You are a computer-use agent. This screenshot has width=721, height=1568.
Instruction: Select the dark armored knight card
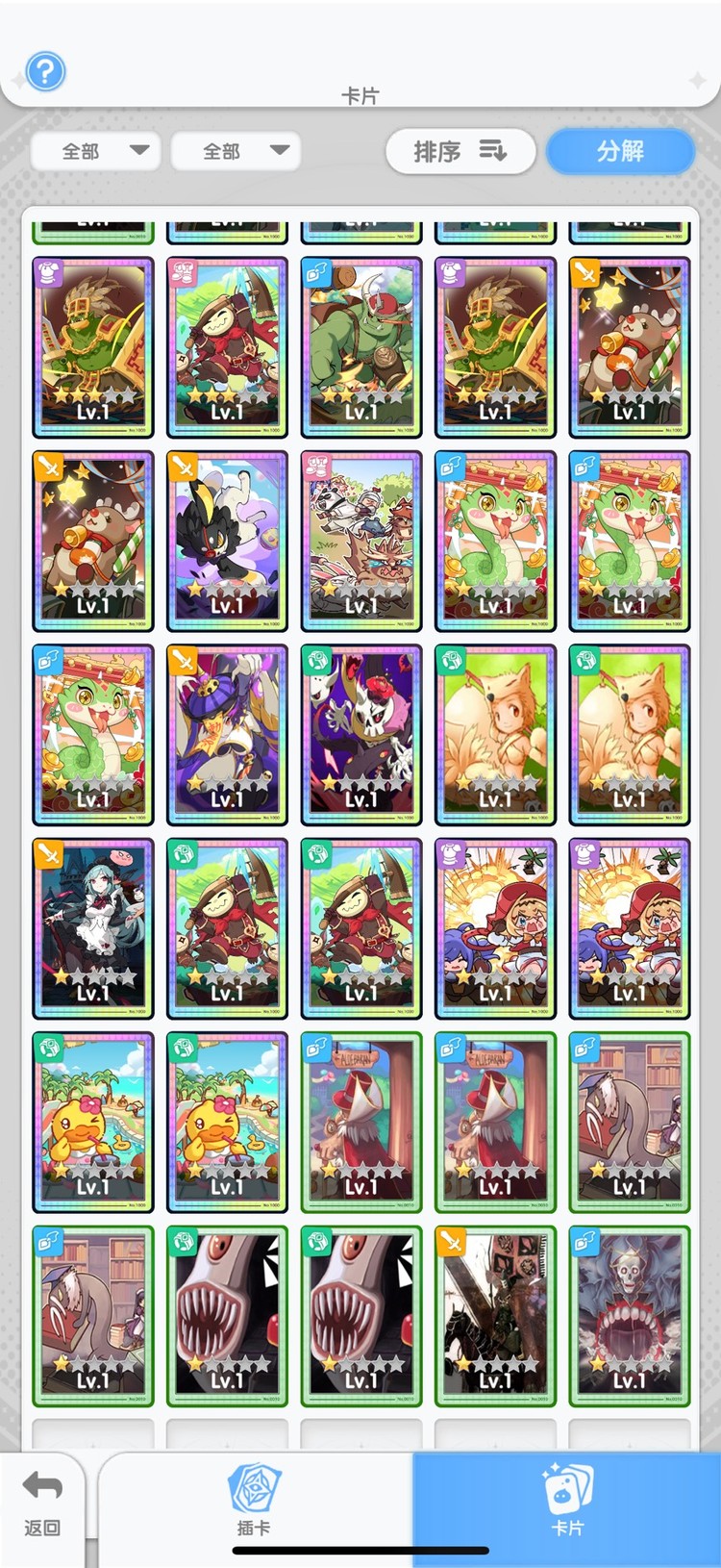495,1316
